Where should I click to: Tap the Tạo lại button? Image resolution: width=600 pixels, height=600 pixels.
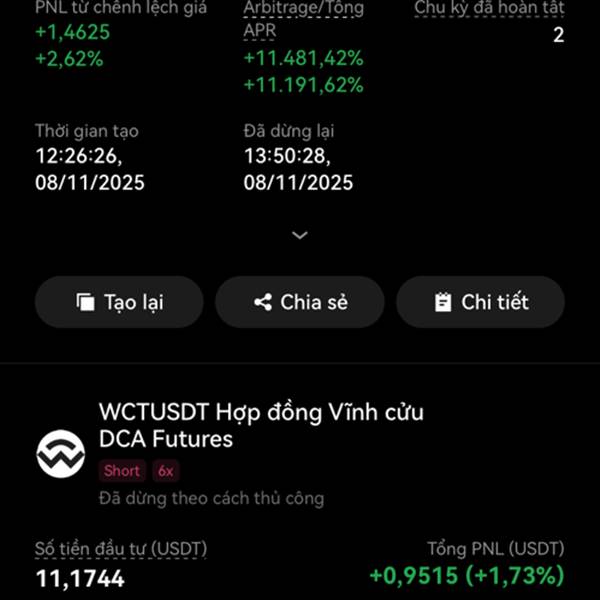[119, 302]
